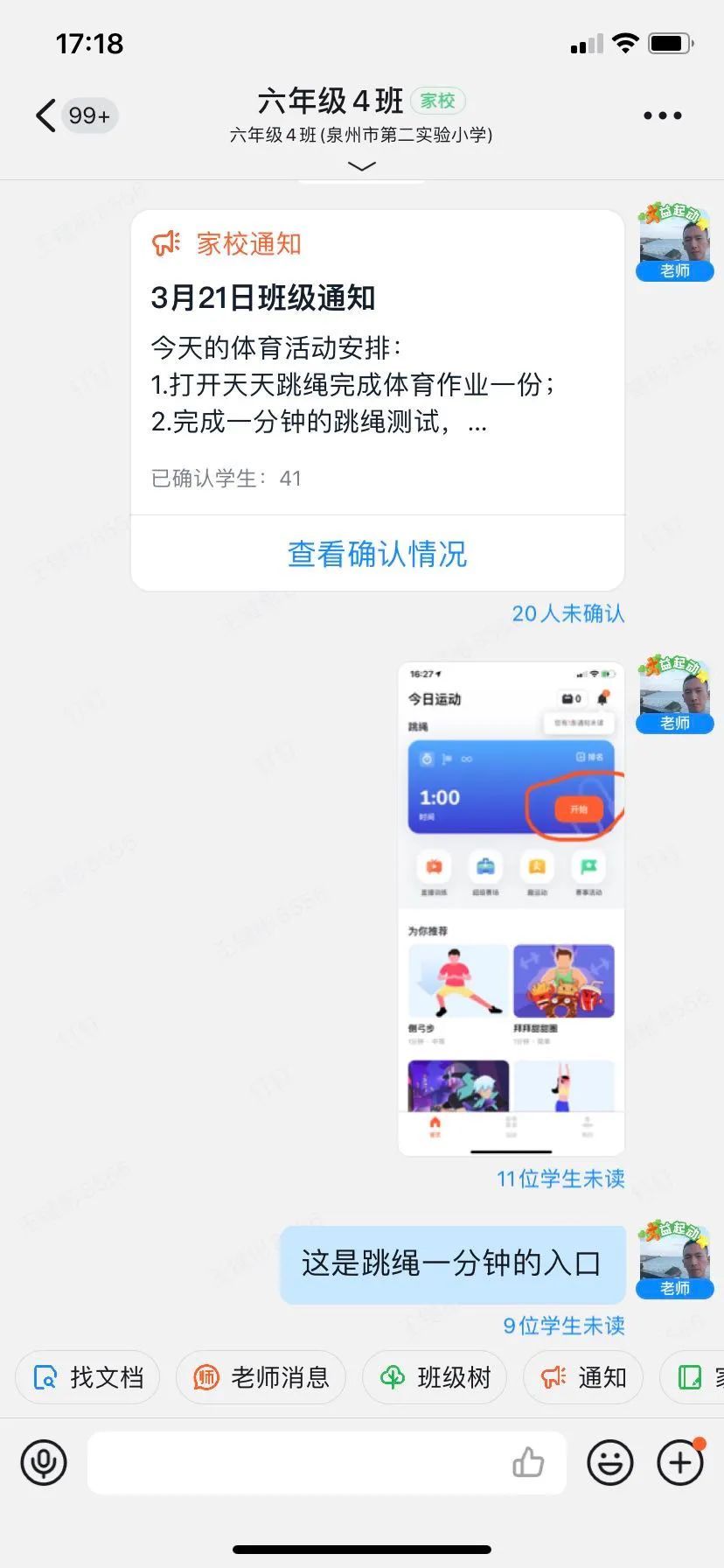
Task: View 11位学生未读 details
Action: (560, 1179)
